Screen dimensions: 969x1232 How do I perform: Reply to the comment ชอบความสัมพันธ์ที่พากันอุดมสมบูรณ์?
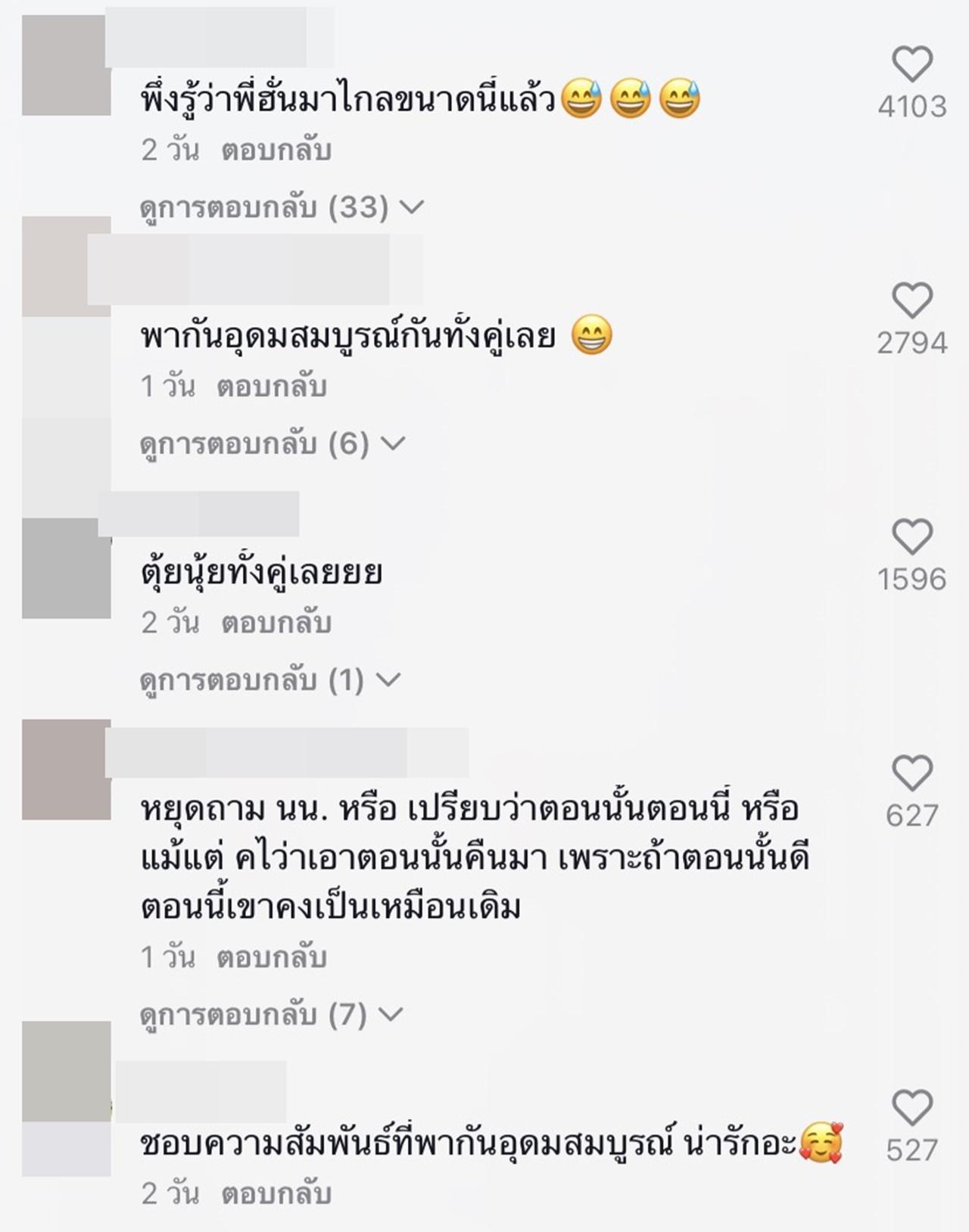coord(276,1193)
